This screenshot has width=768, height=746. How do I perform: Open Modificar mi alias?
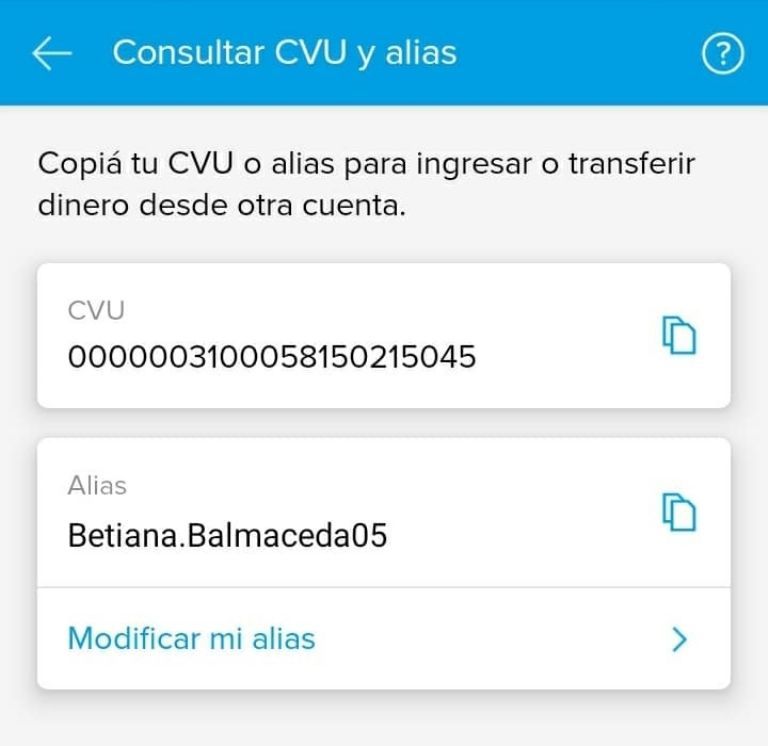383,638
